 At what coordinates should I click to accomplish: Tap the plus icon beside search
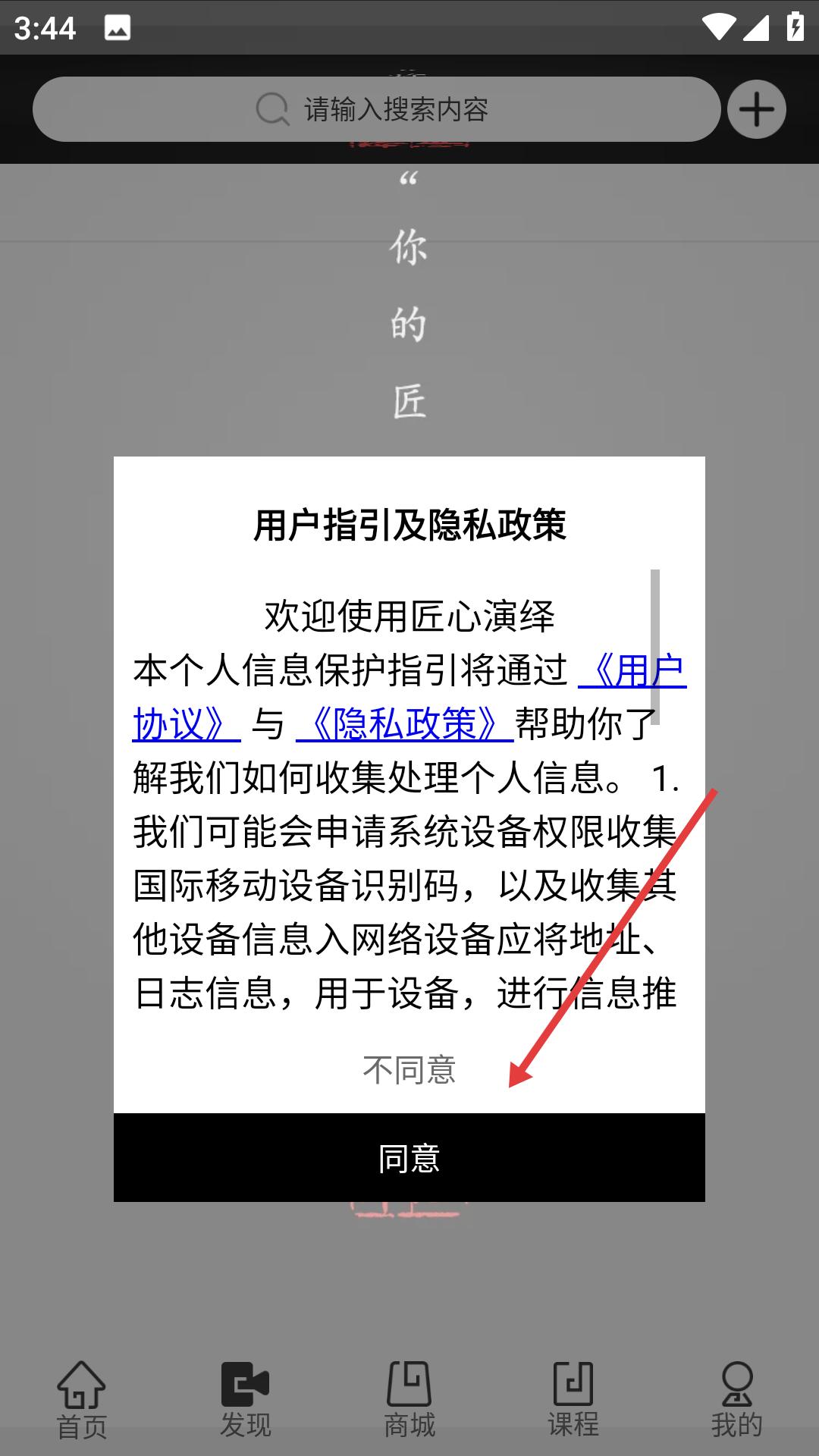[x=756, y=110]
